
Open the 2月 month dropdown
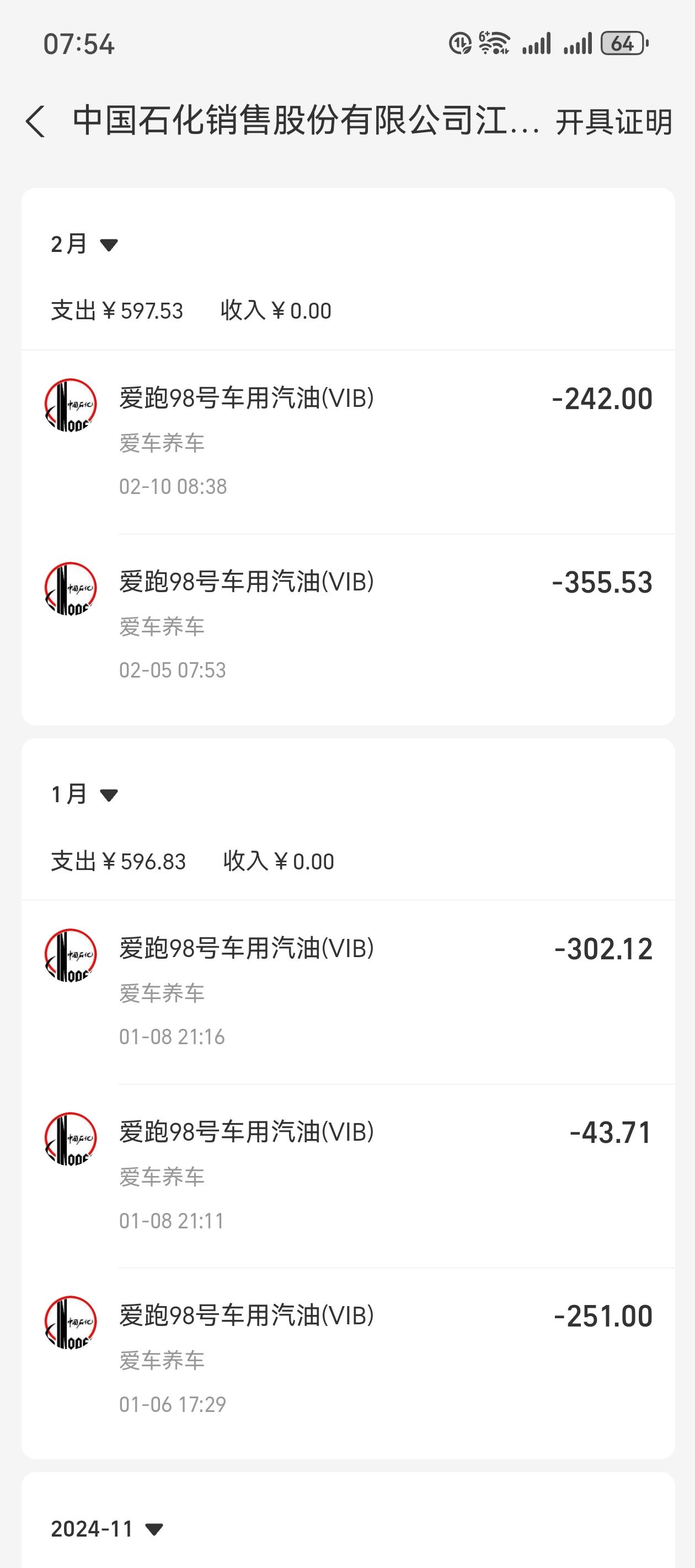pos(84,244)
